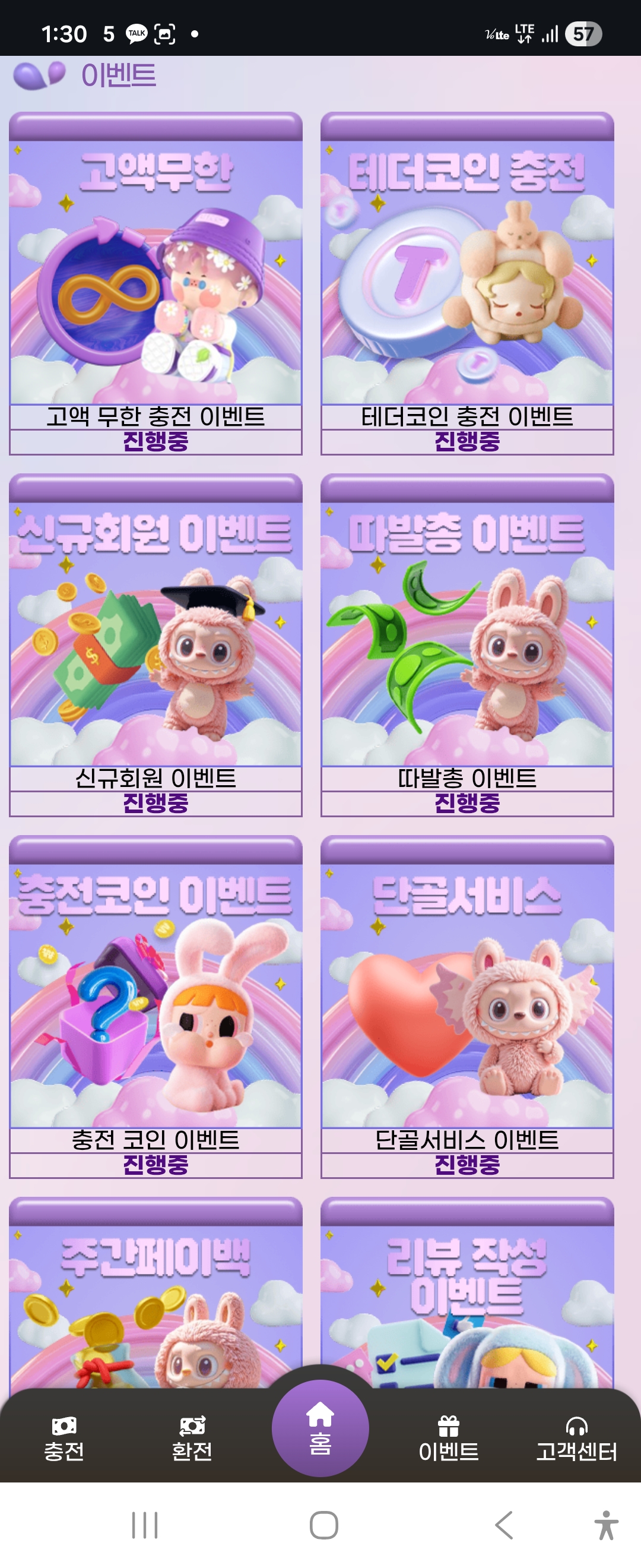Switch to the 이벤트 tab
This screenshot has width=641, height=1568.
pyautogui.click(x=449, y=1440)
